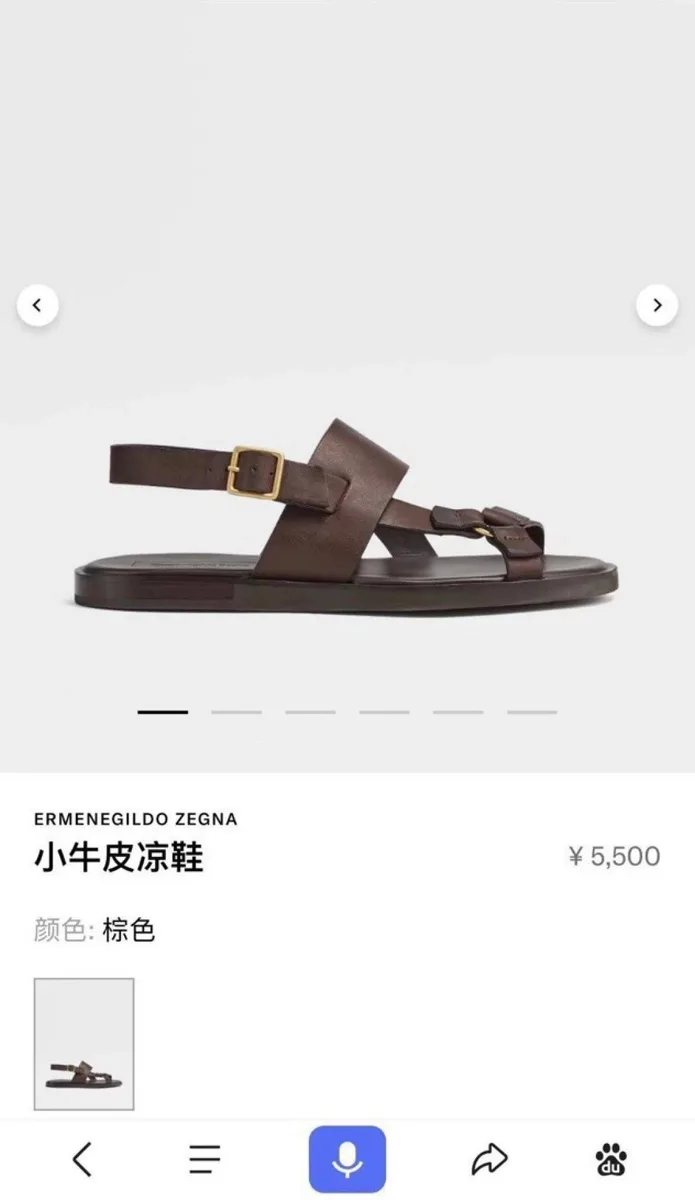This screenshot has width=695, height=1200.
Task: Jump to the second image indicator
Action: (236, 712)
